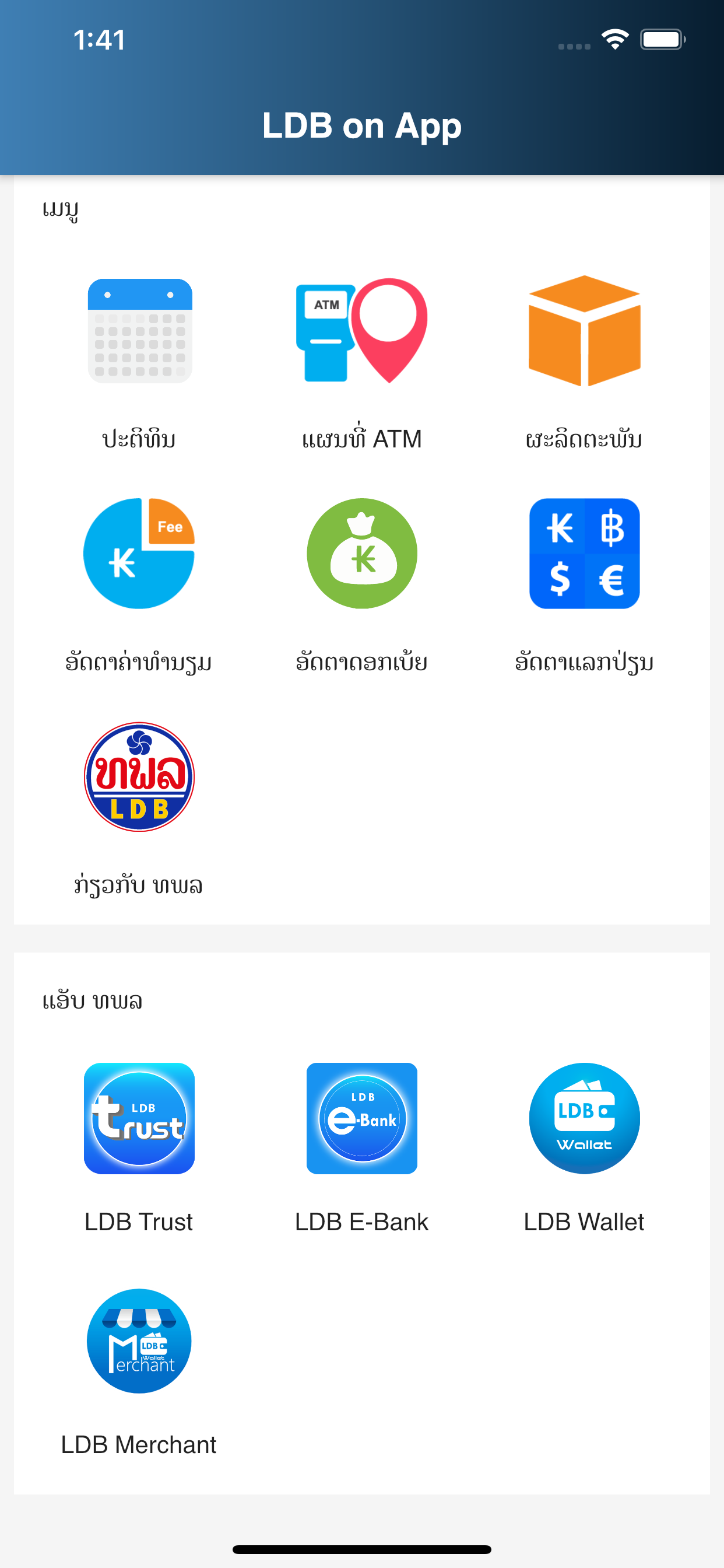This screenshot has height=1568, width=724.
Task: Launch the LDB Trust app icon
Action: coord(139,1118)
